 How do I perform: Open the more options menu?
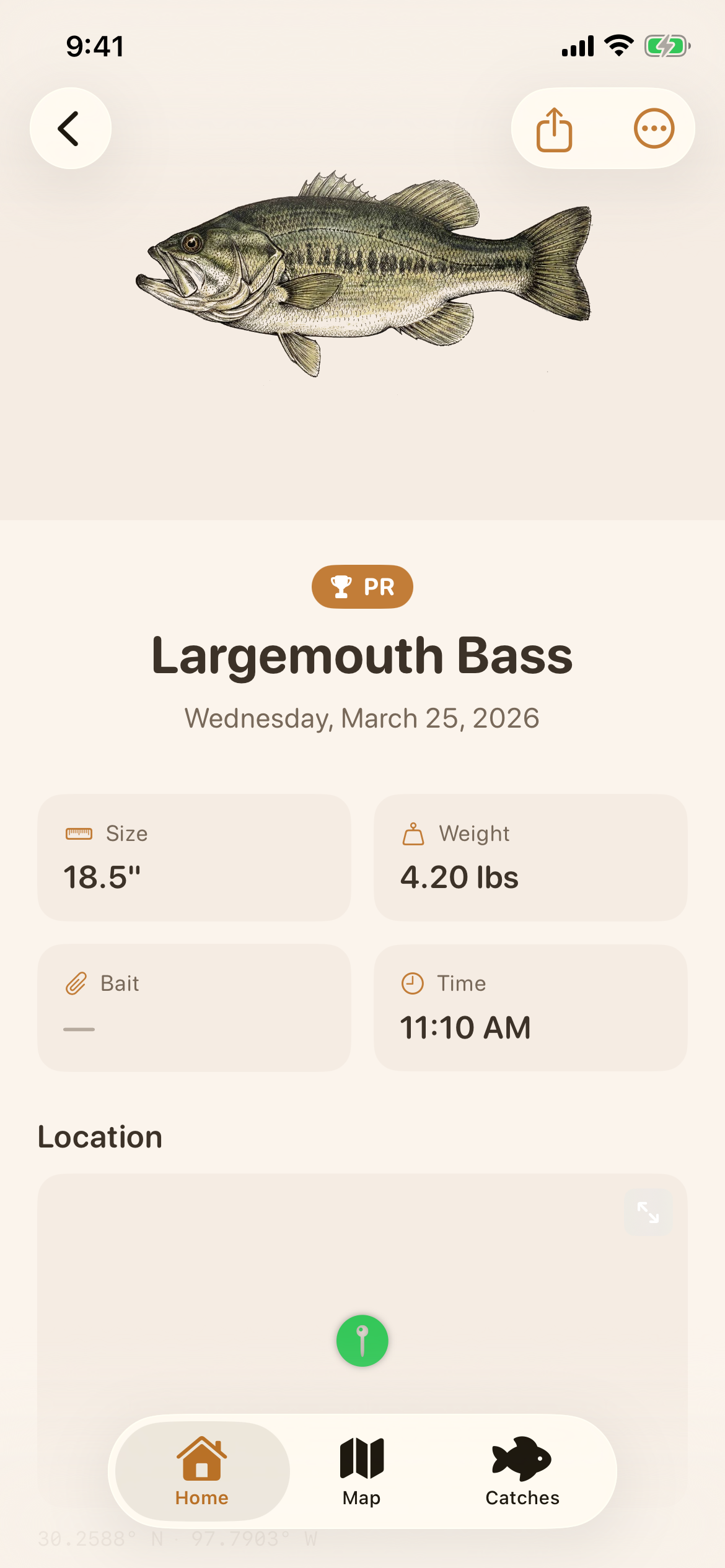654,129
